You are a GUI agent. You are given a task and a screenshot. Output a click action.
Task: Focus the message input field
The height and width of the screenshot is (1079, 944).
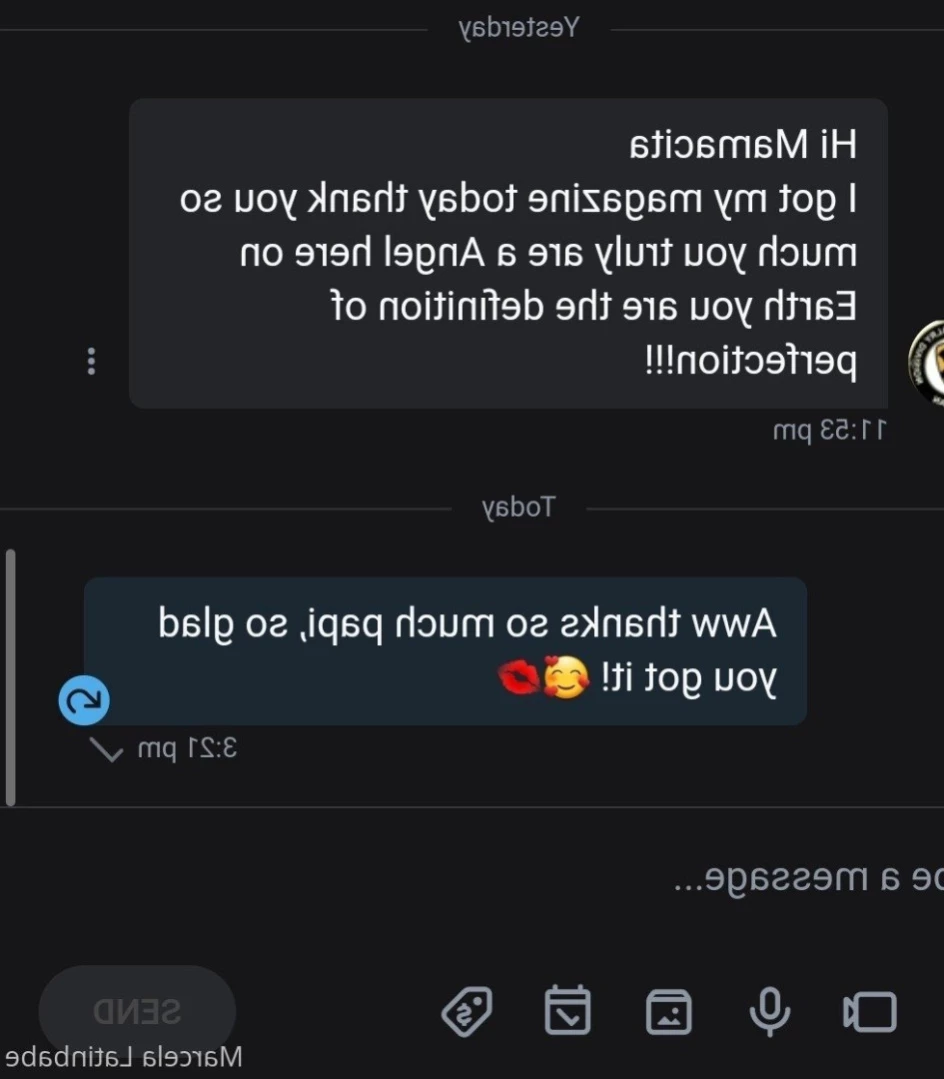[x=700, y=878]
